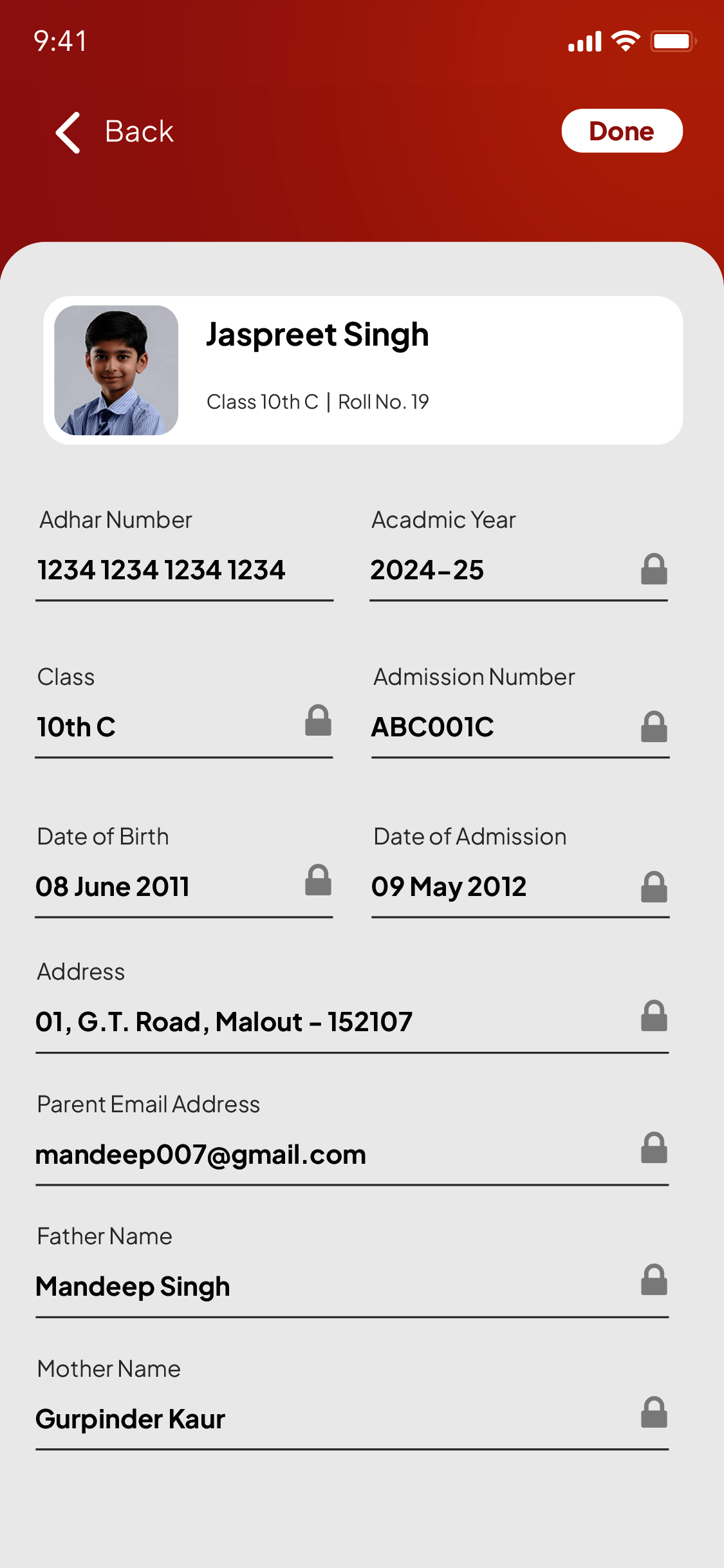Tap Done to save profile
Image resolution: width=724 pixels, height=1568 pixels.
coord(621,131)
